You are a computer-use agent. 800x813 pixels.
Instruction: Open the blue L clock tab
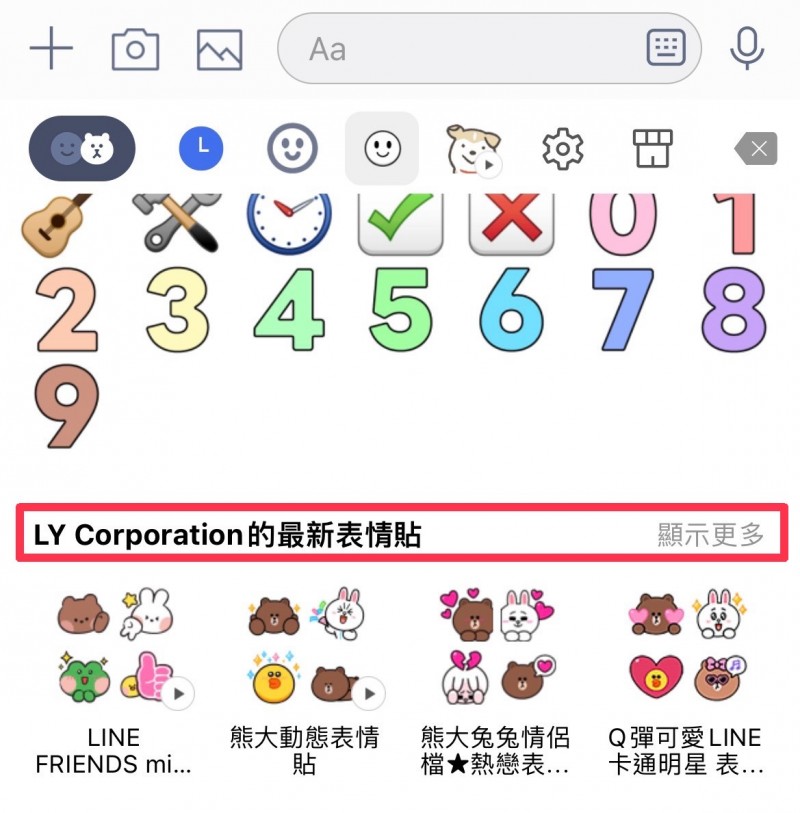tap(201, 149)
